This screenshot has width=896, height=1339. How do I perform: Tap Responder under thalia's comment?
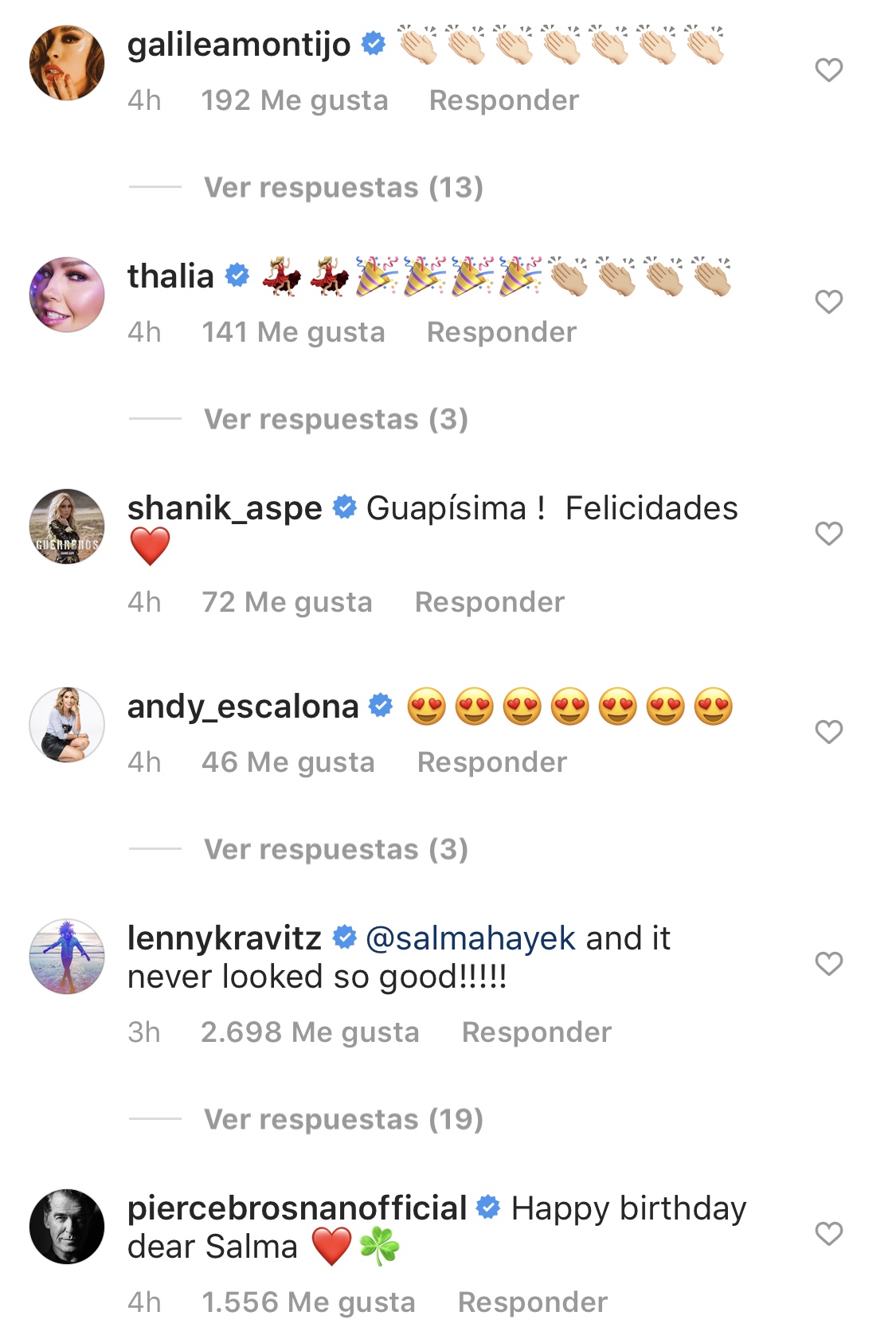pyautogui.click(x=501, y=332)
